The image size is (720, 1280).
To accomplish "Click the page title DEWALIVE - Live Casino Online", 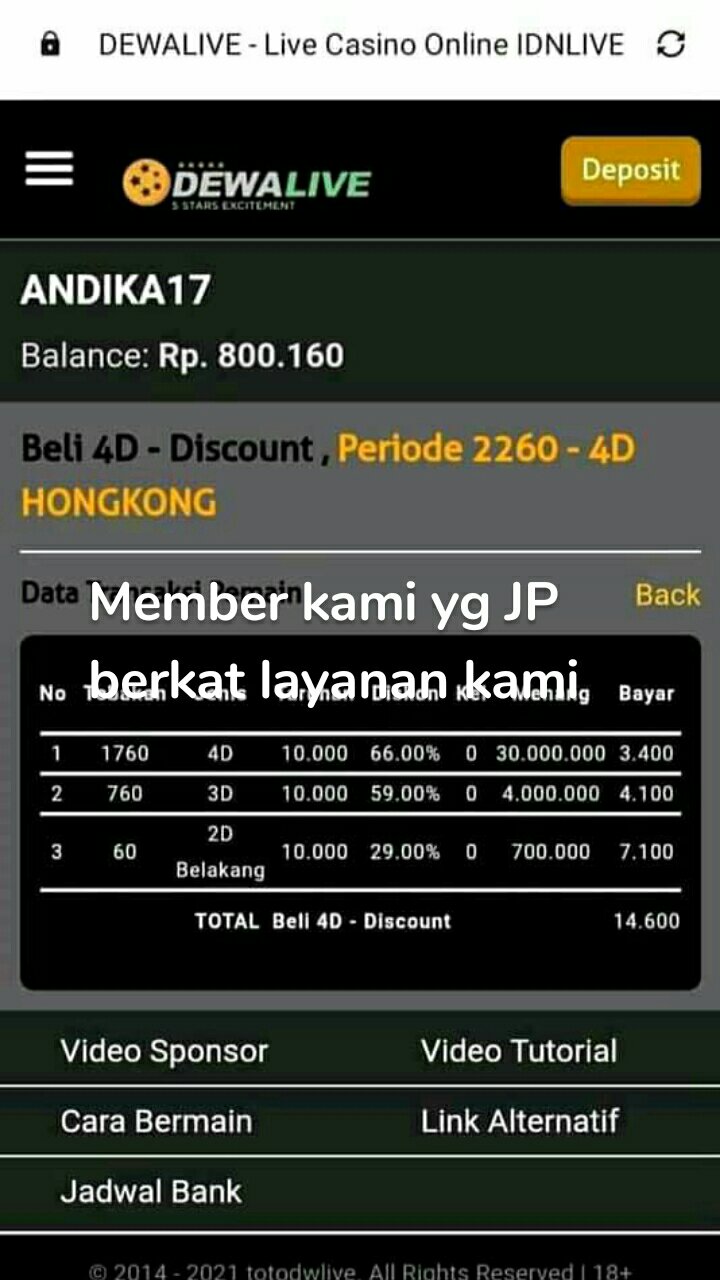I will click(360, 44).
